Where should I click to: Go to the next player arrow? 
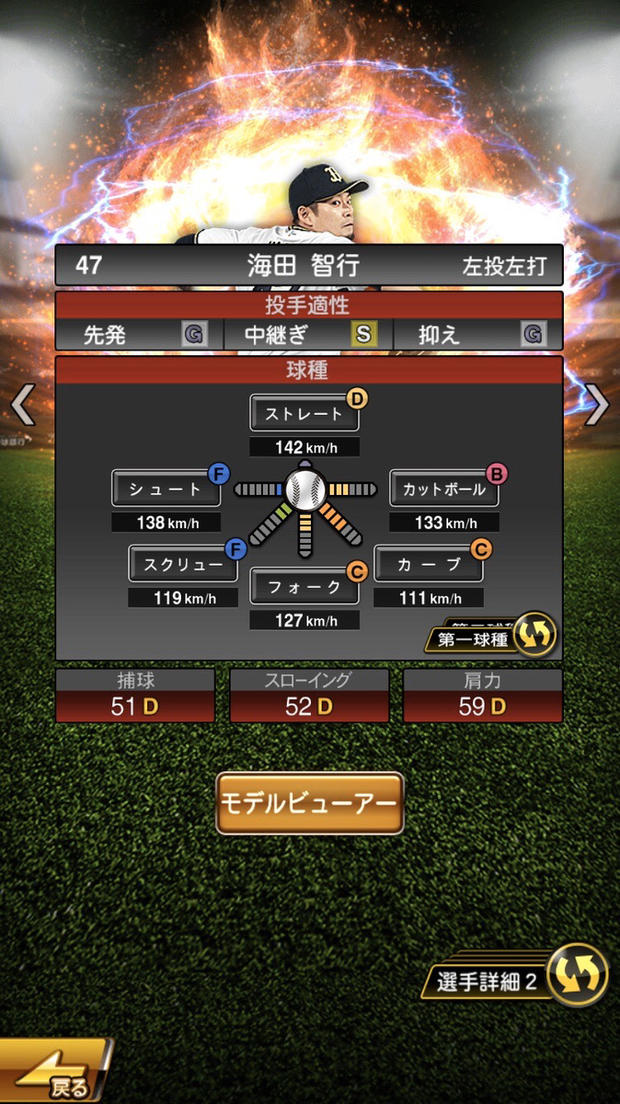pyautogui.click(x=597, y=405)
